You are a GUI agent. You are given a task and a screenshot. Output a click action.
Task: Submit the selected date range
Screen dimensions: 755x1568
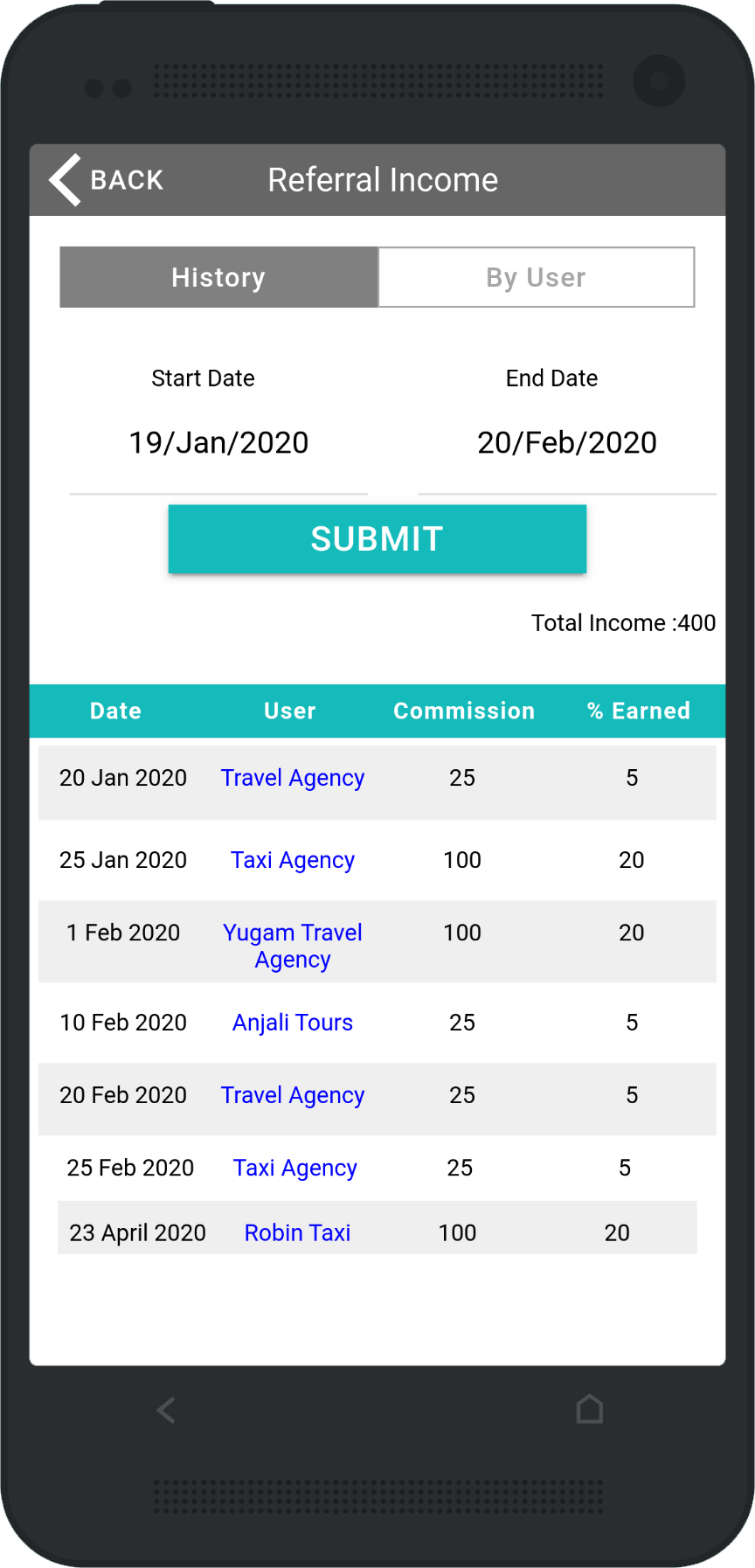click(x=377, y=538)
